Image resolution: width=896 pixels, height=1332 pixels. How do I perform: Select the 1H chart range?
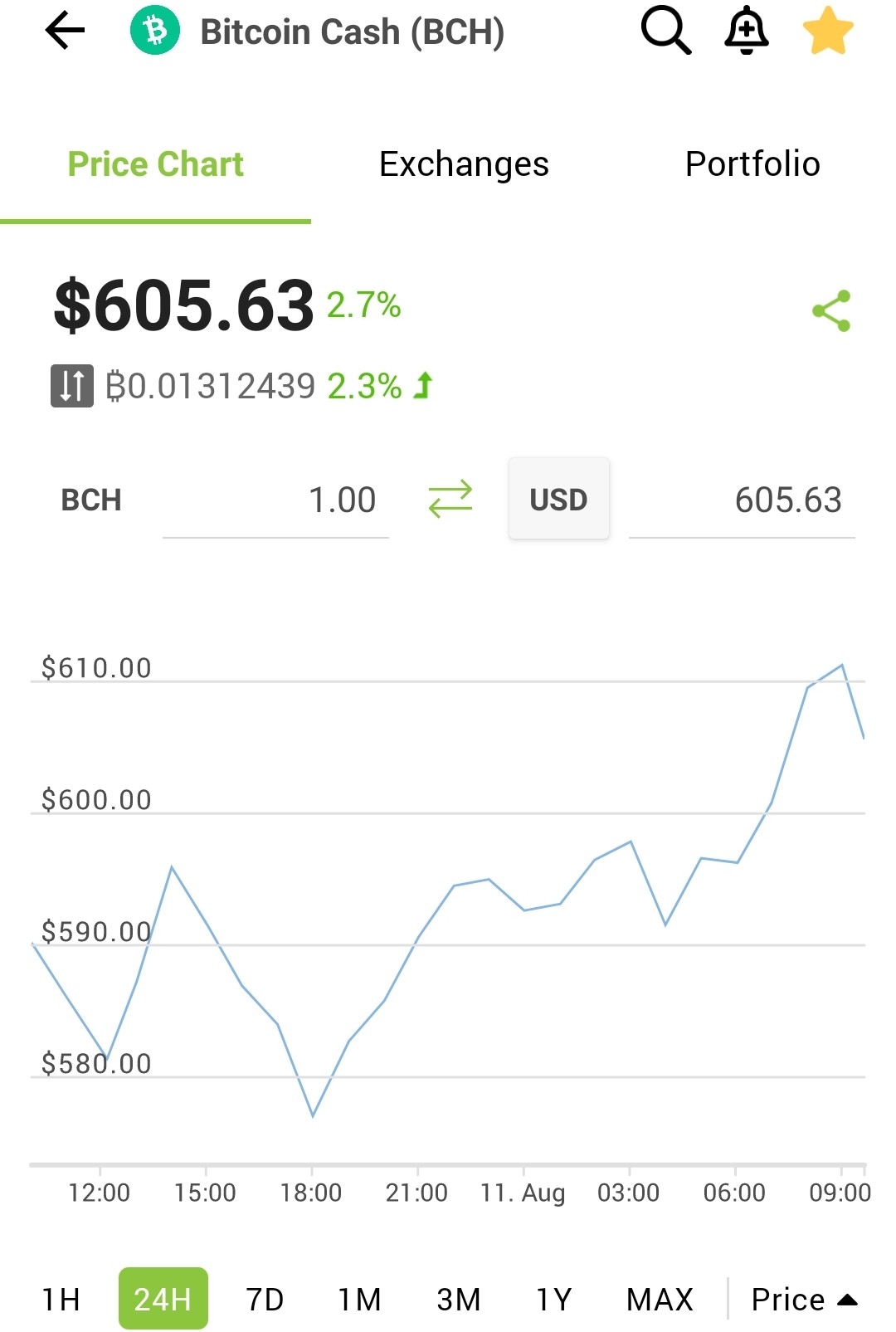point(61,1299)
